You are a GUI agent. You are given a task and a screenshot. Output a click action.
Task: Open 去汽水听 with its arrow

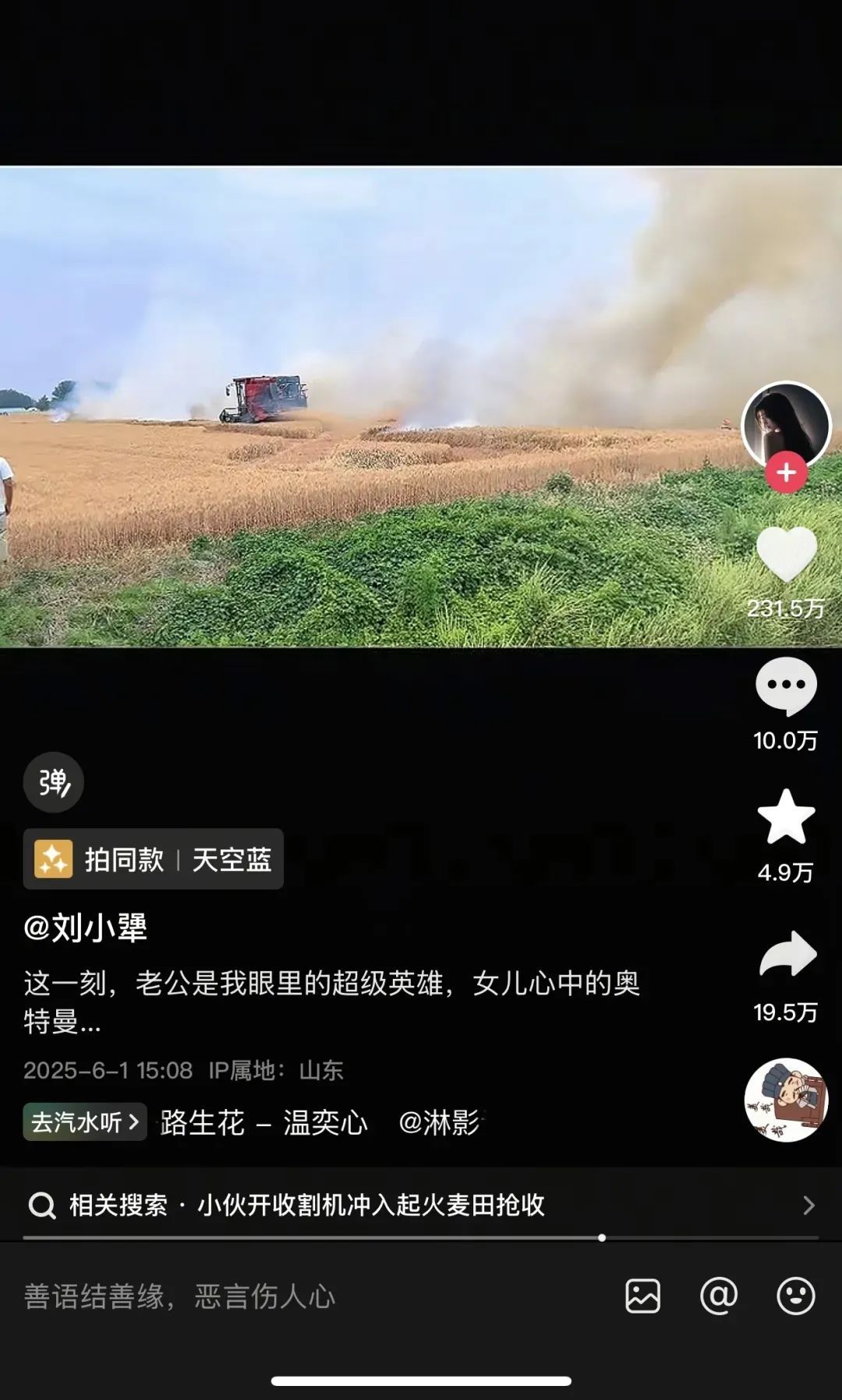click(84, 1122)
